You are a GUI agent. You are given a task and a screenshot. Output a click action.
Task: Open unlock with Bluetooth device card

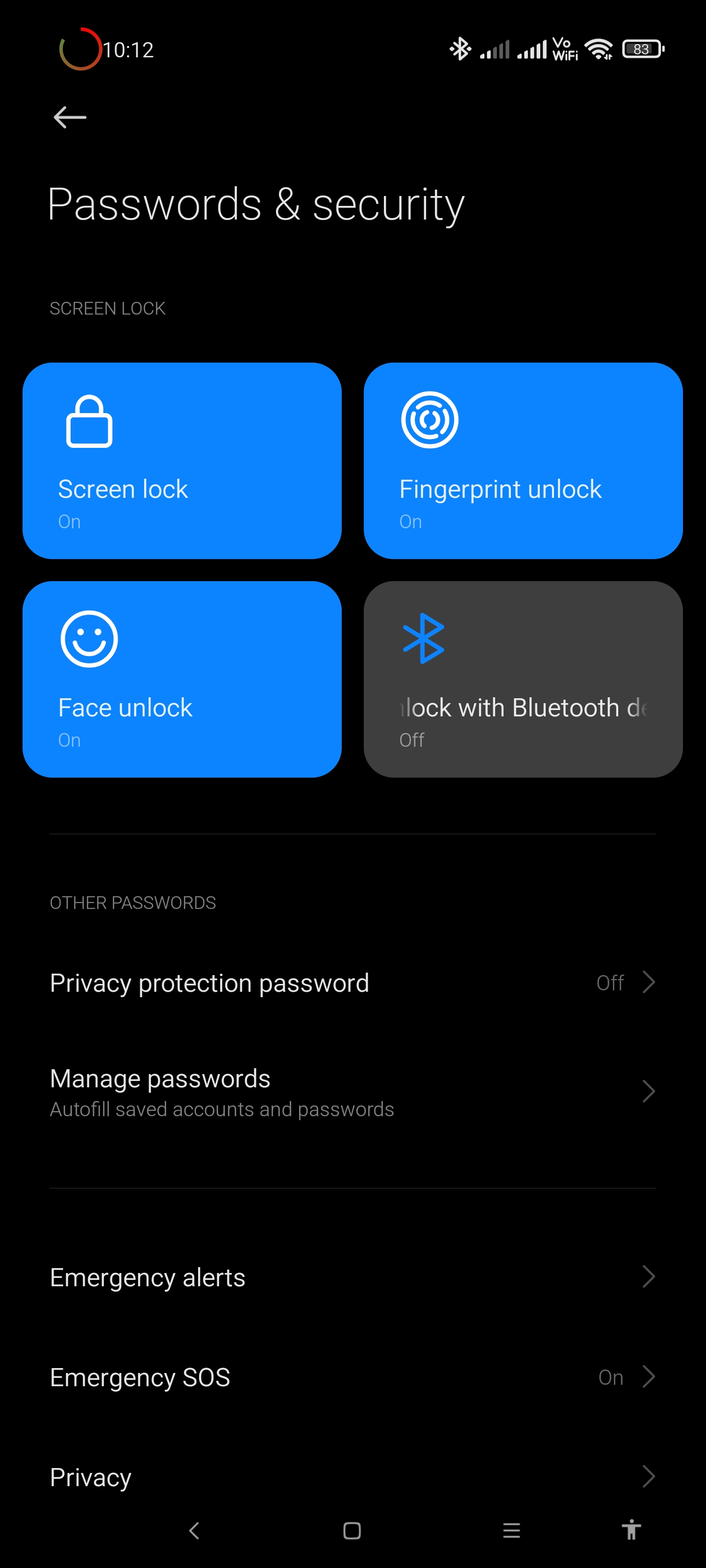point(523,679)
